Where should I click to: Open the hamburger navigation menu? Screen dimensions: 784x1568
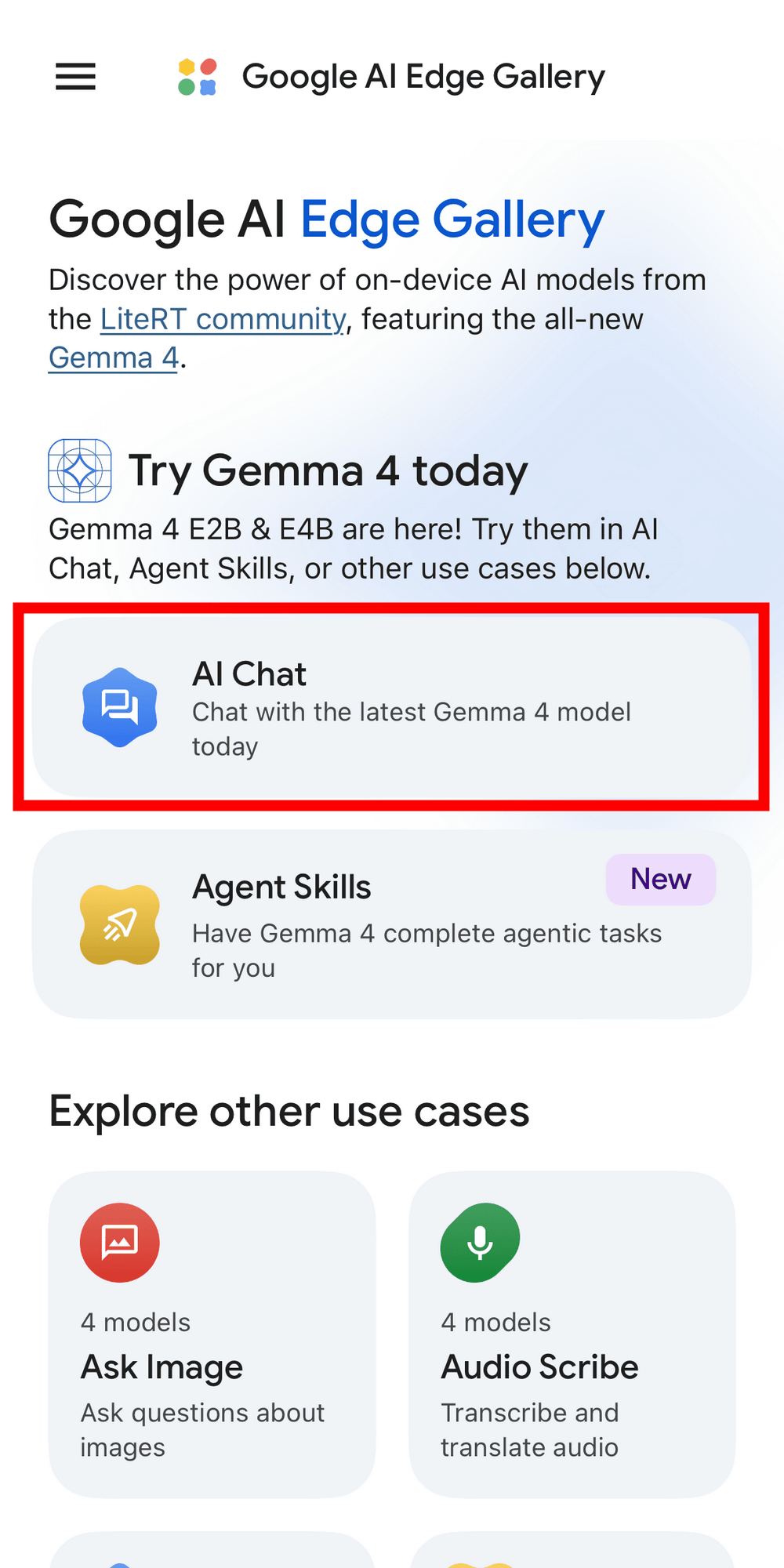tap(75, 77)
